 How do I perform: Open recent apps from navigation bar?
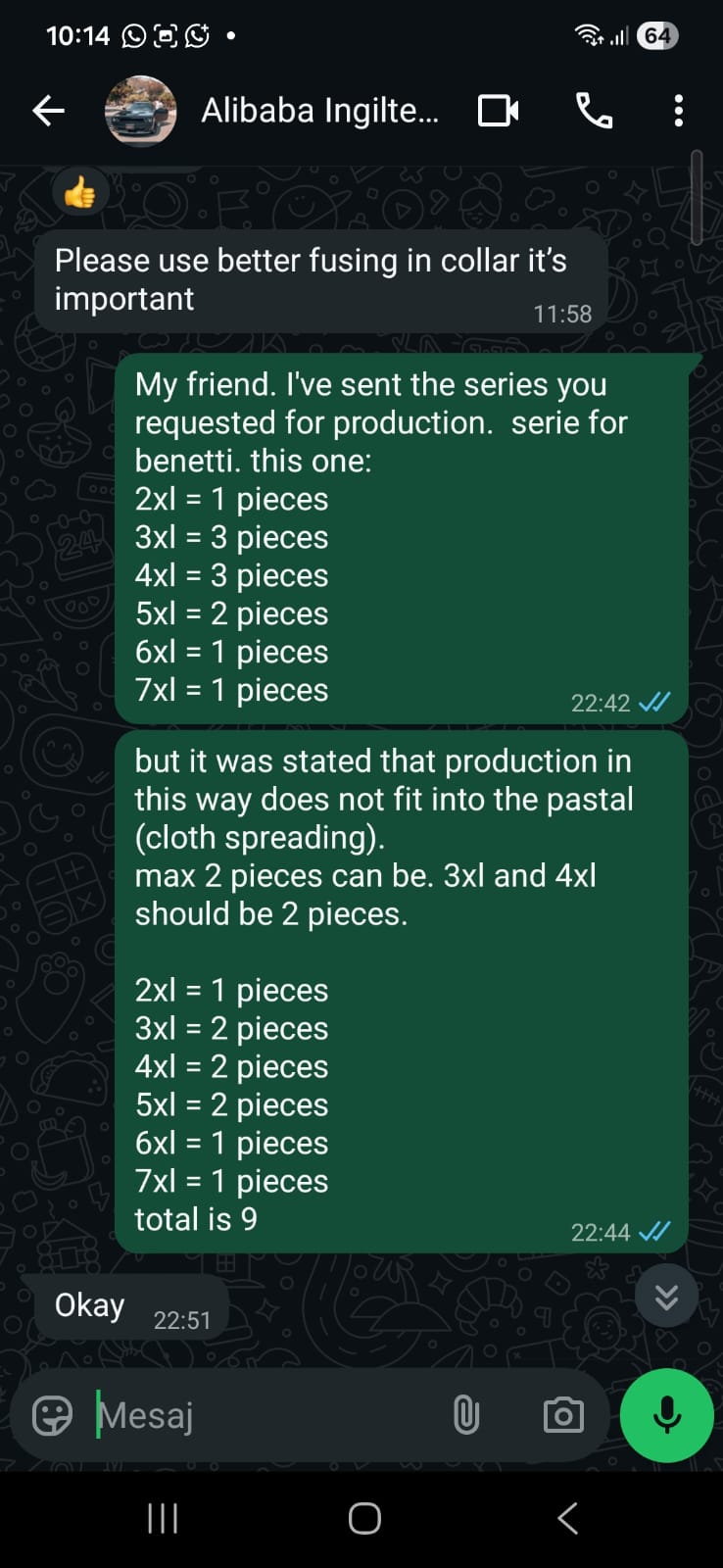[x=163, y=1519]
